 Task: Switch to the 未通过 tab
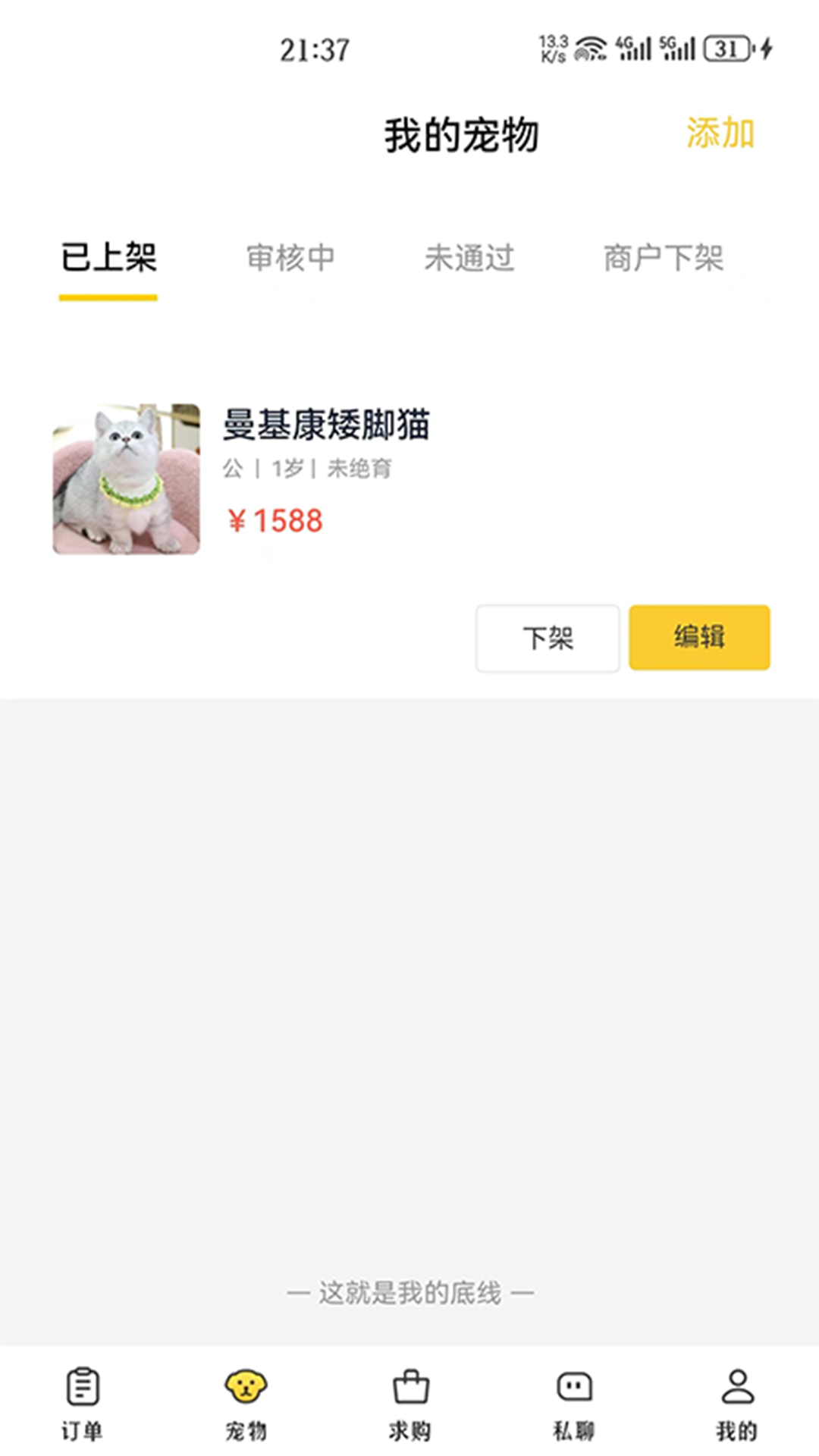point(469,258)
